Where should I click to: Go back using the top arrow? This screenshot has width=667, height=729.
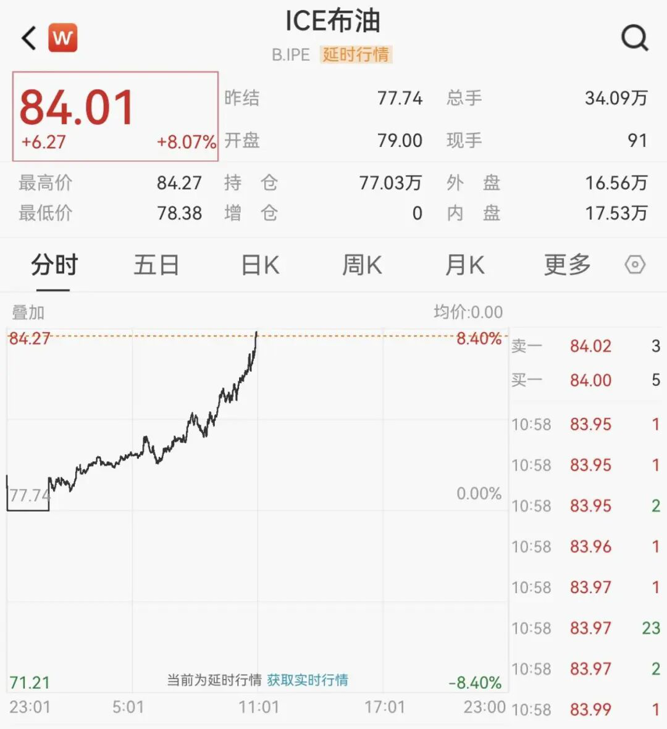coord(29,39)
